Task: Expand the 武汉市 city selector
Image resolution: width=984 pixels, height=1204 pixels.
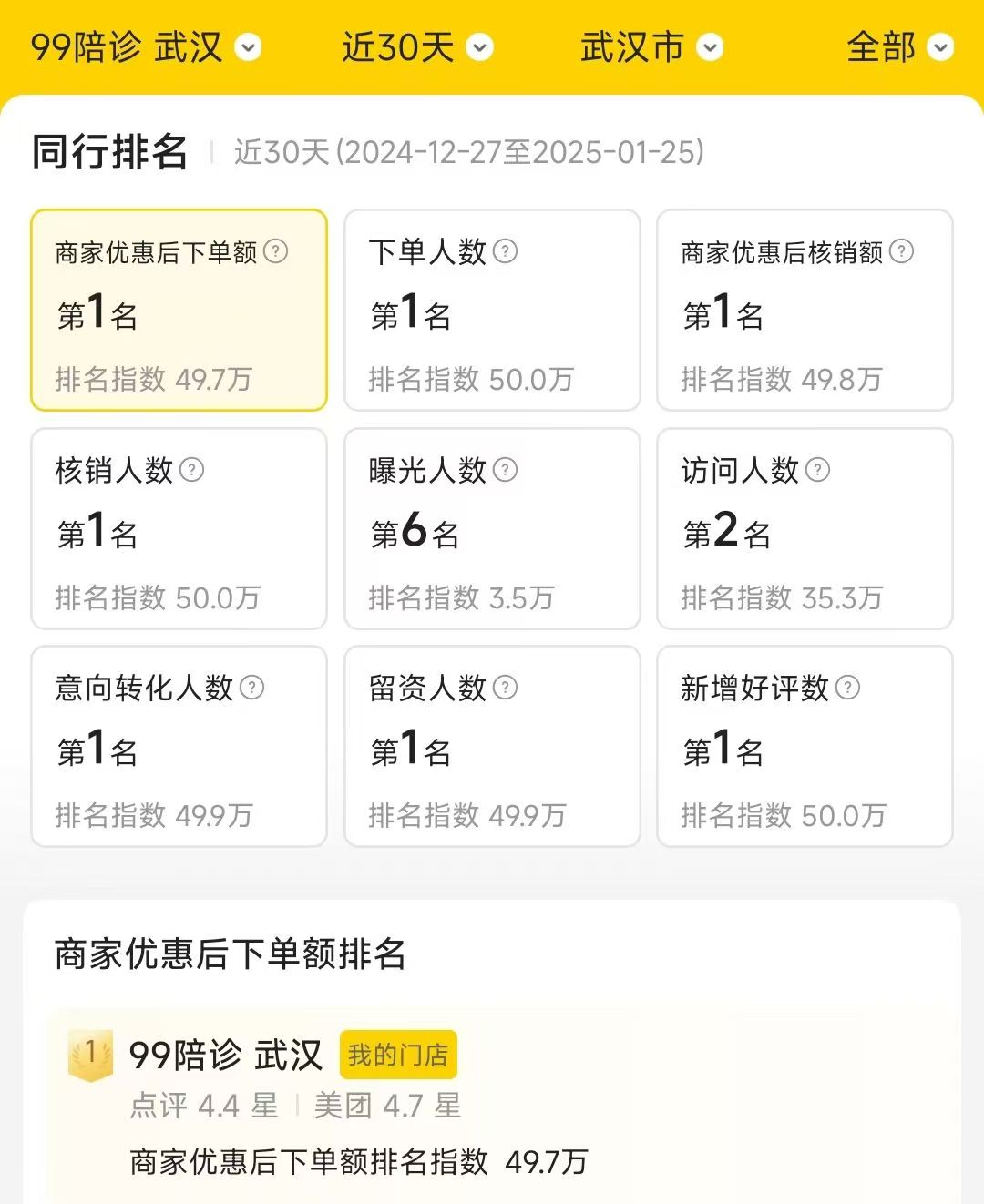Action: click(651, 47)
